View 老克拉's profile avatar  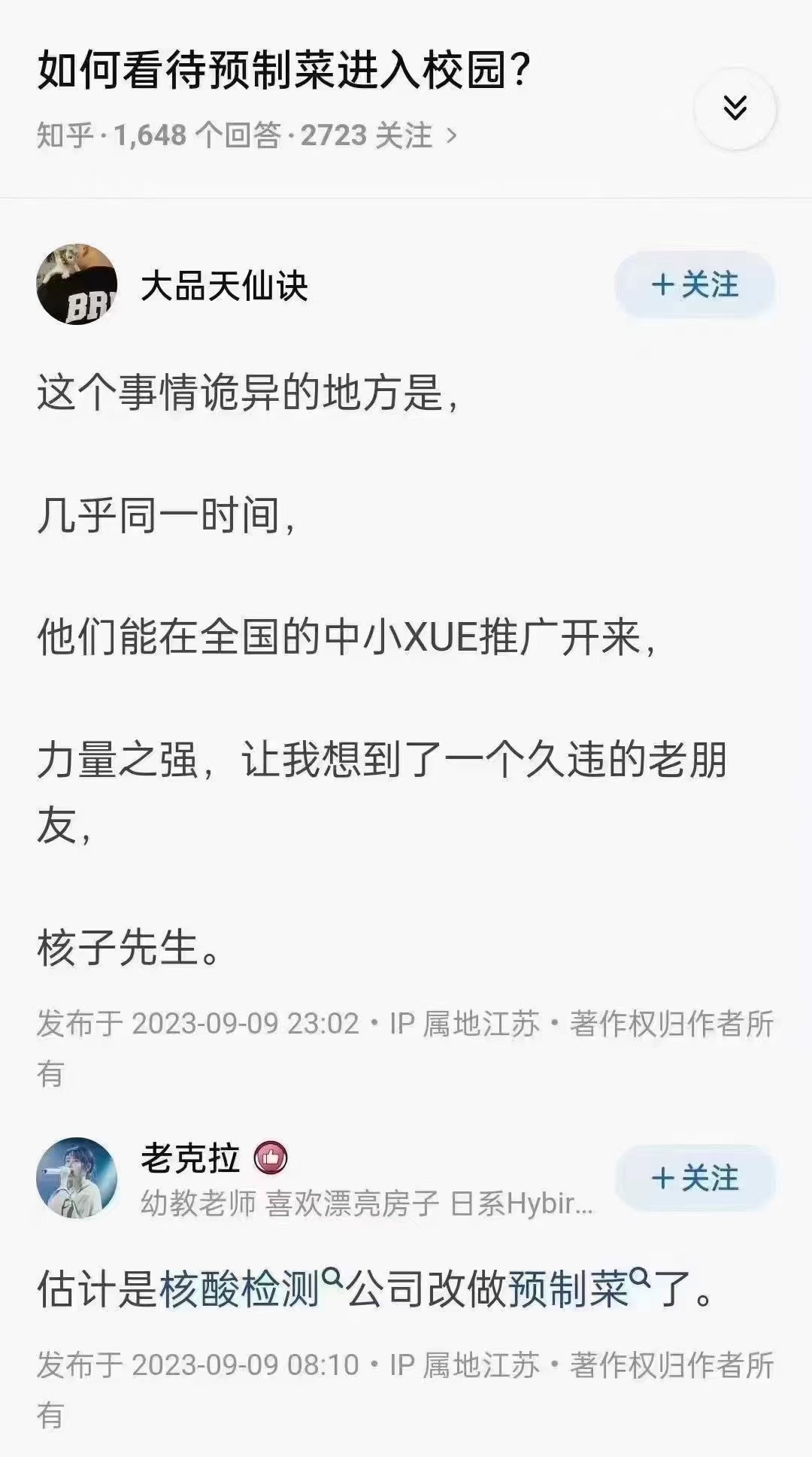[x=77, y=1177]
